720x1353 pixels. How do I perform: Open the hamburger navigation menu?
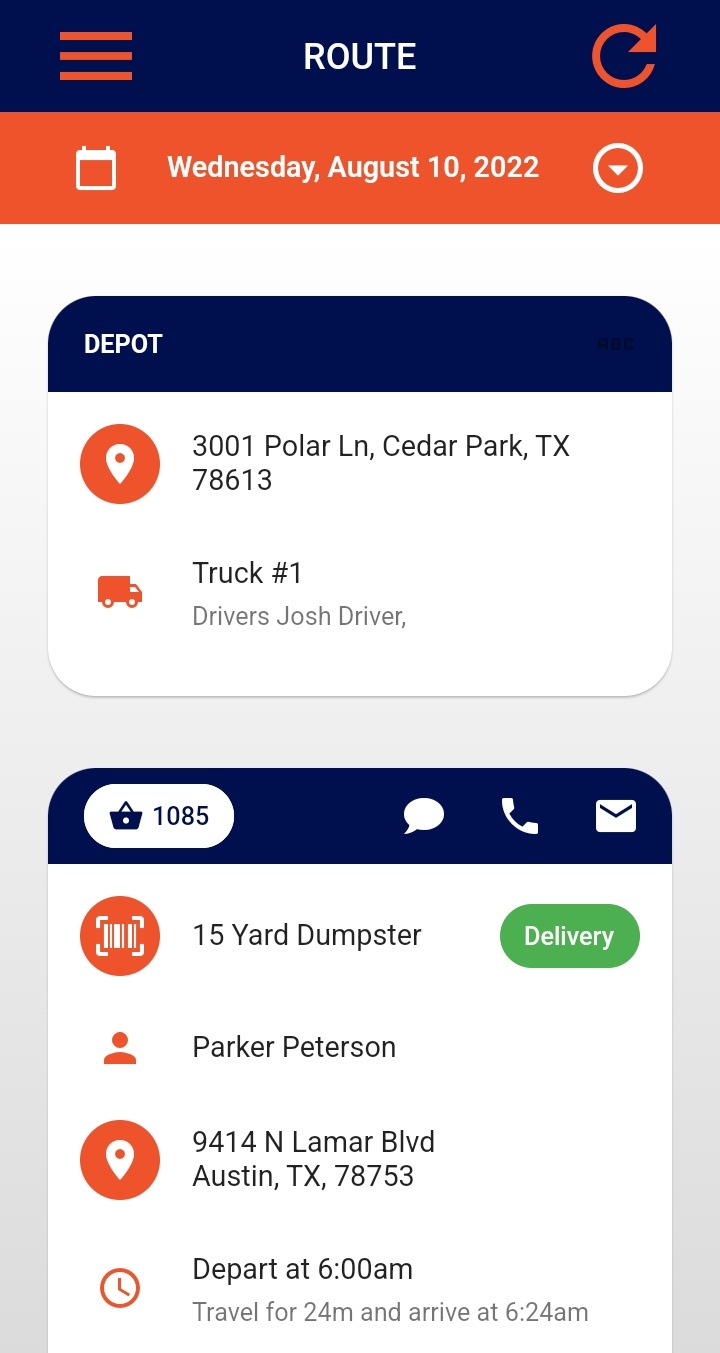click(x=96, y=56)
